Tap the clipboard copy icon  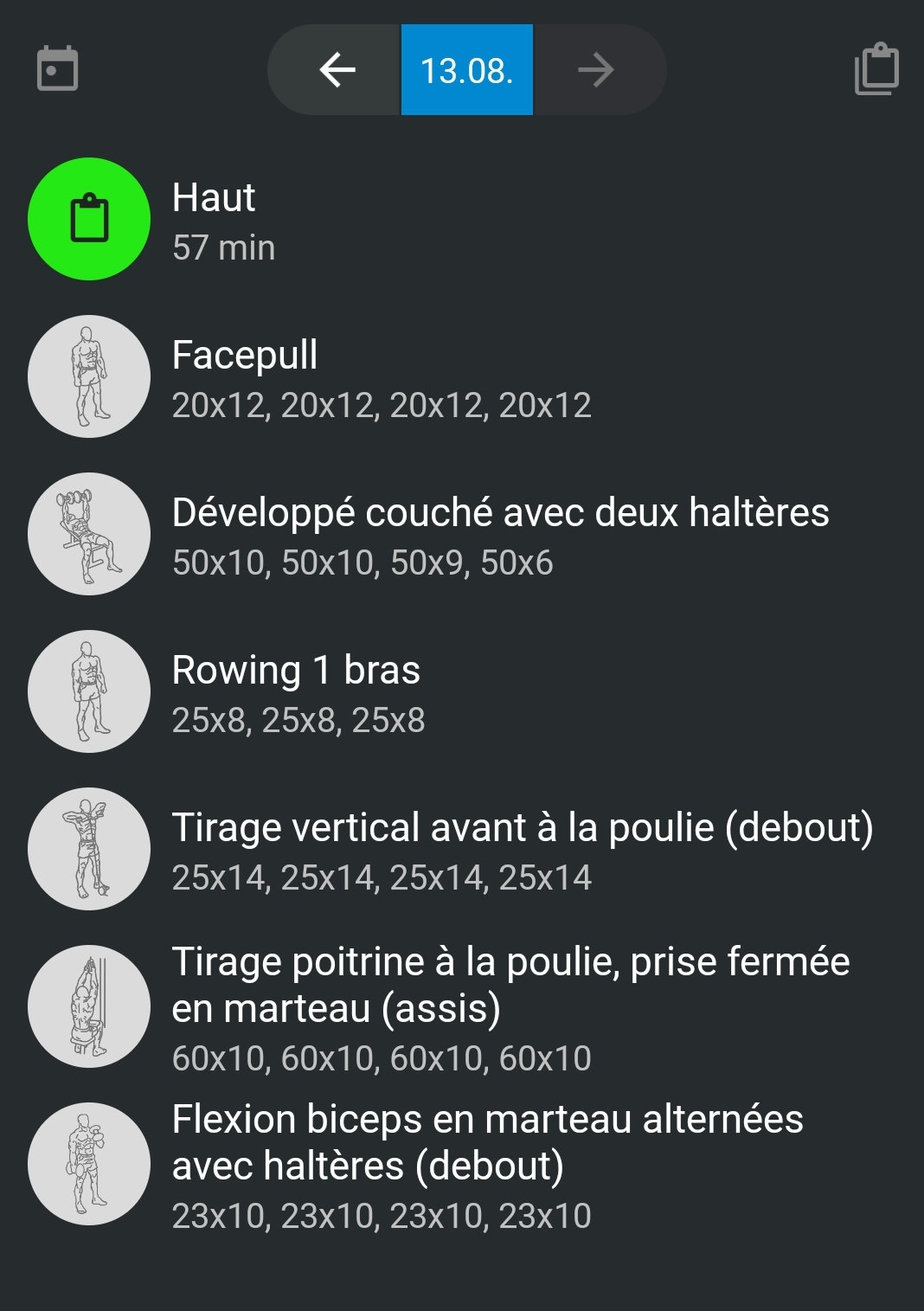(x=876, y=69)
